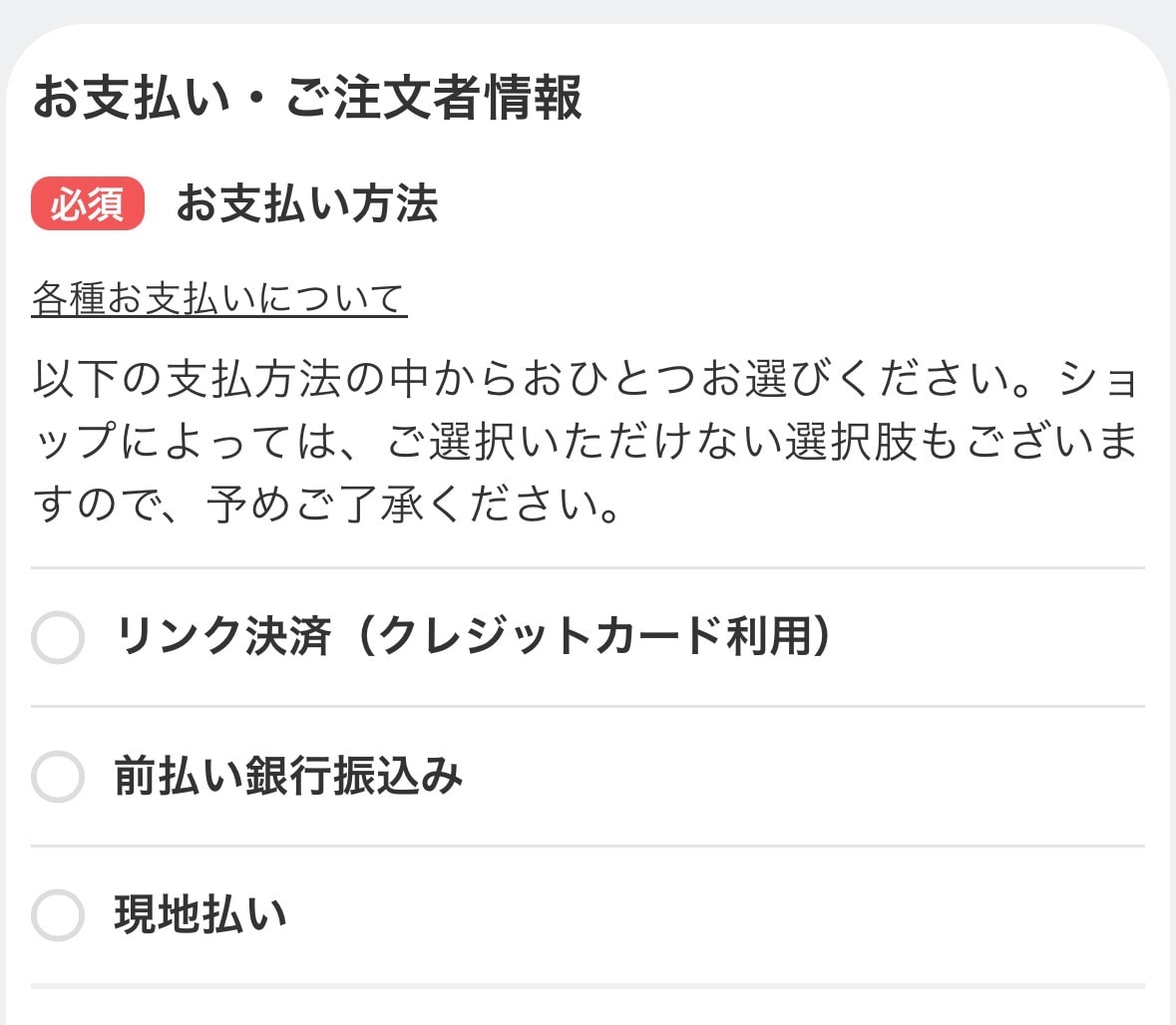1176x1025 pixels.
Task: Select リンク決済（クレジットカード利用）payment option
Action: coord(58,637)
